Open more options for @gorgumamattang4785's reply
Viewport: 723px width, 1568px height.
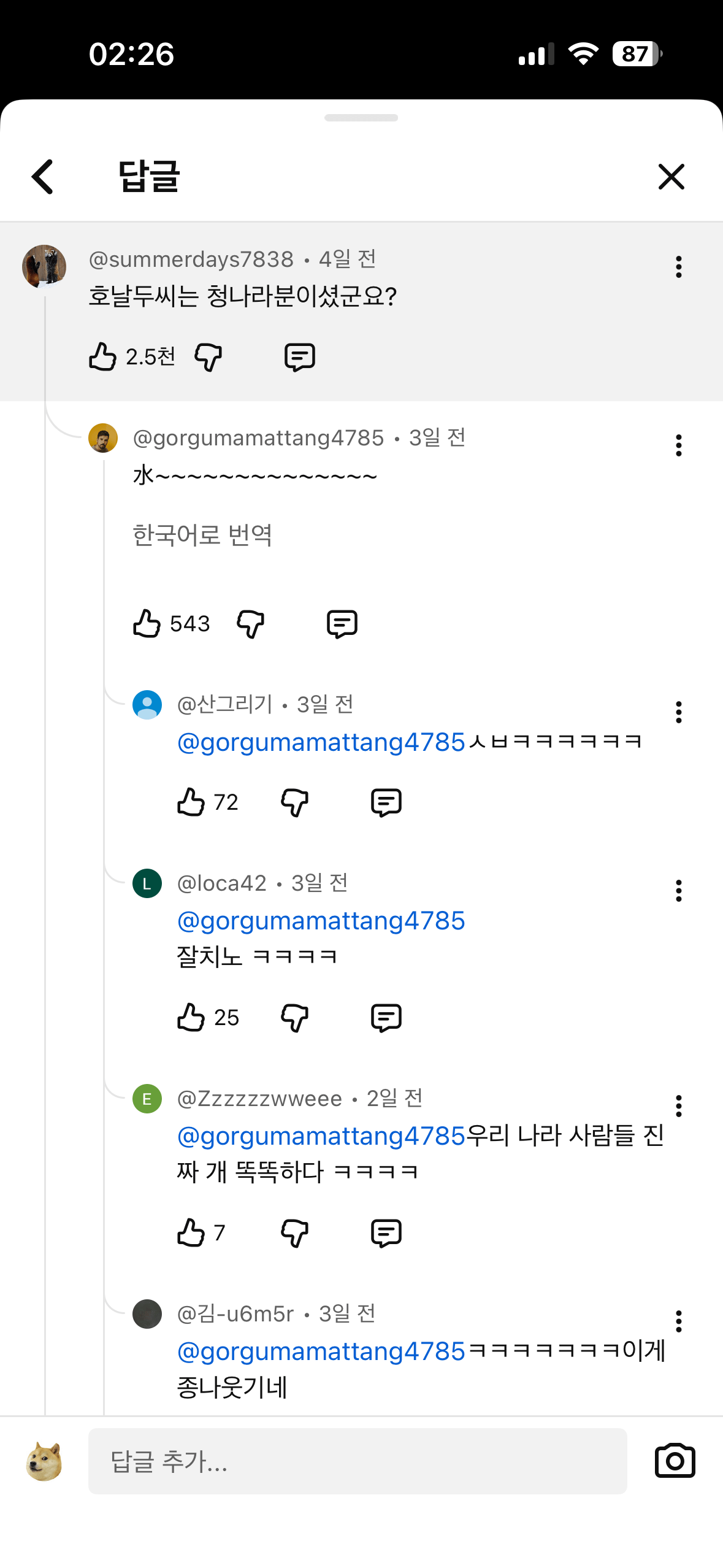pyautogui.click(x=678, y=445)
